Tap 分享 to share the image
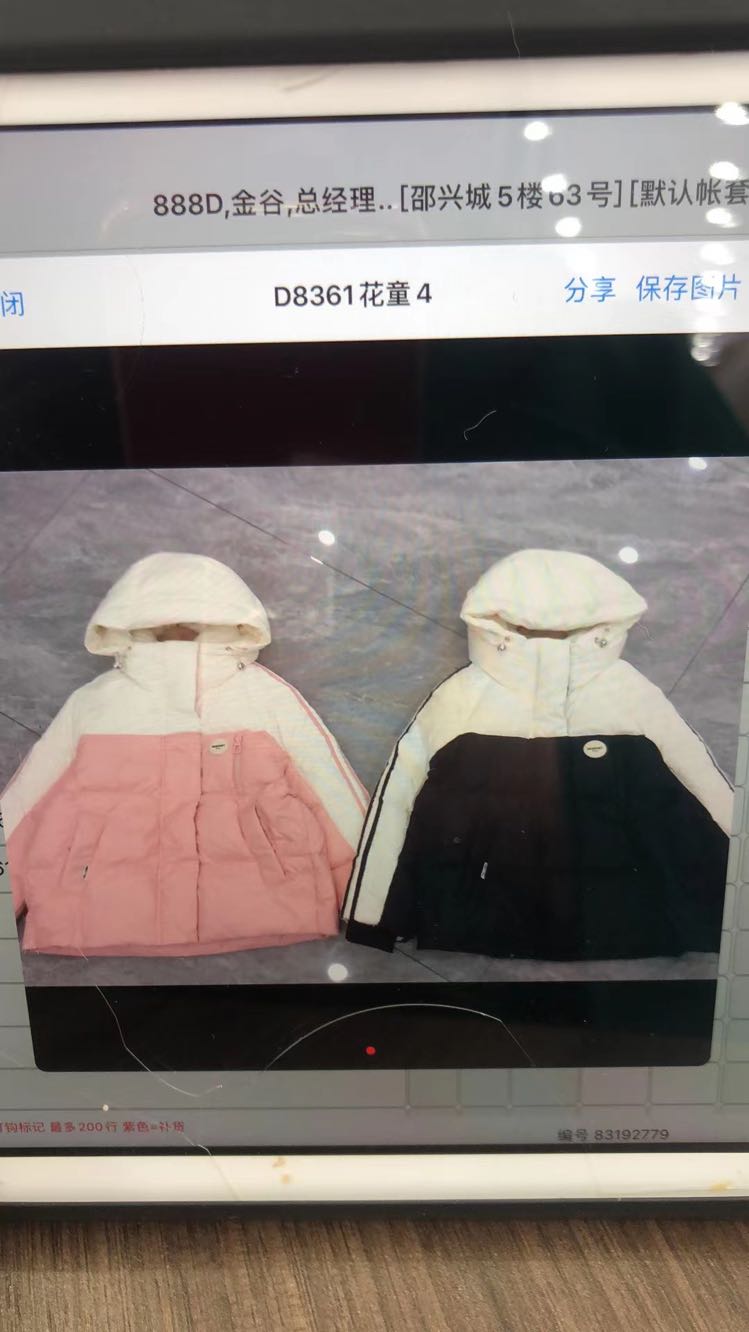 (x=590, y=290)
